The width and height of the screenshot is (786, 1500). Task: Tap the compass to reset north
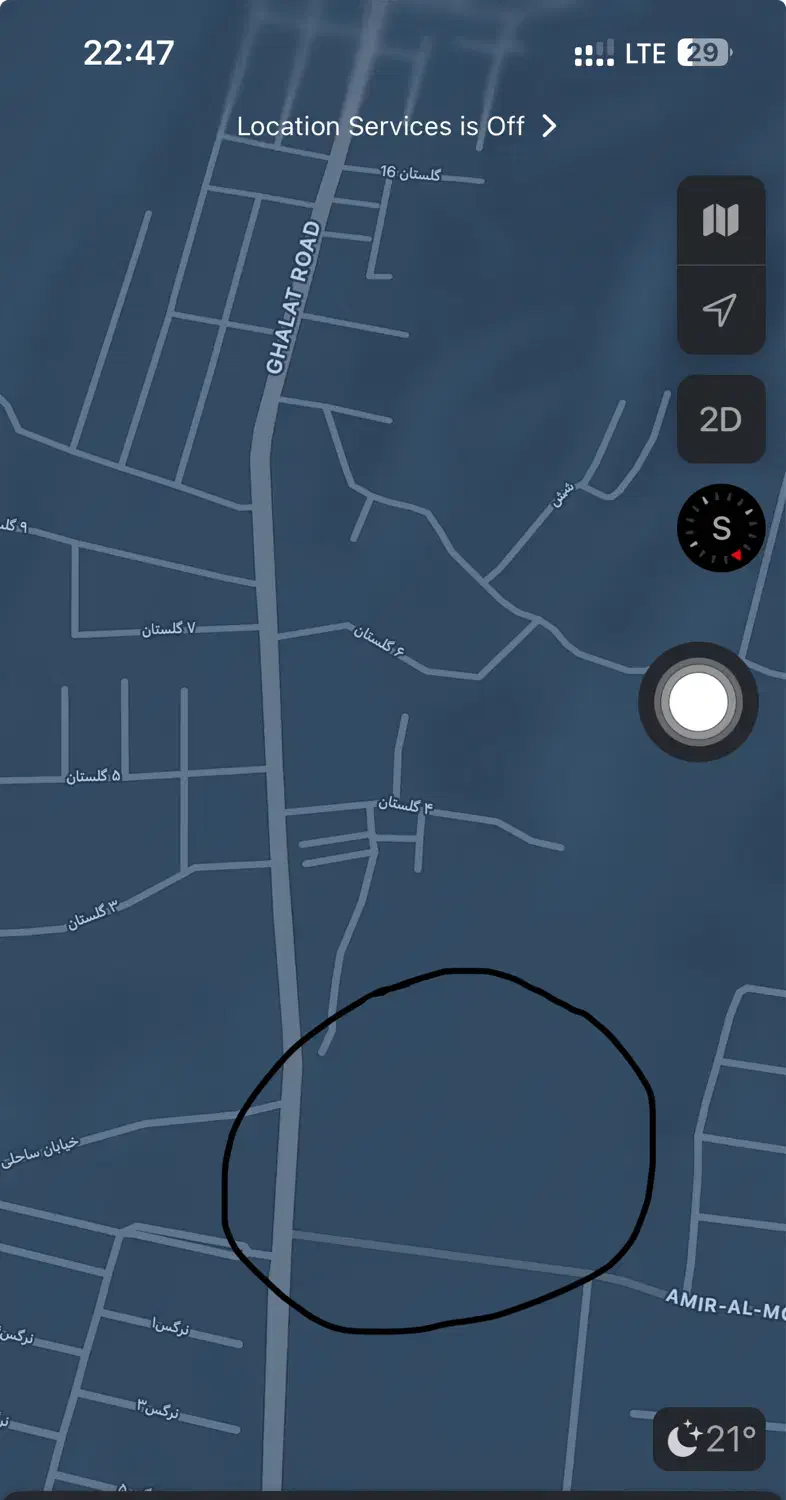721,528
